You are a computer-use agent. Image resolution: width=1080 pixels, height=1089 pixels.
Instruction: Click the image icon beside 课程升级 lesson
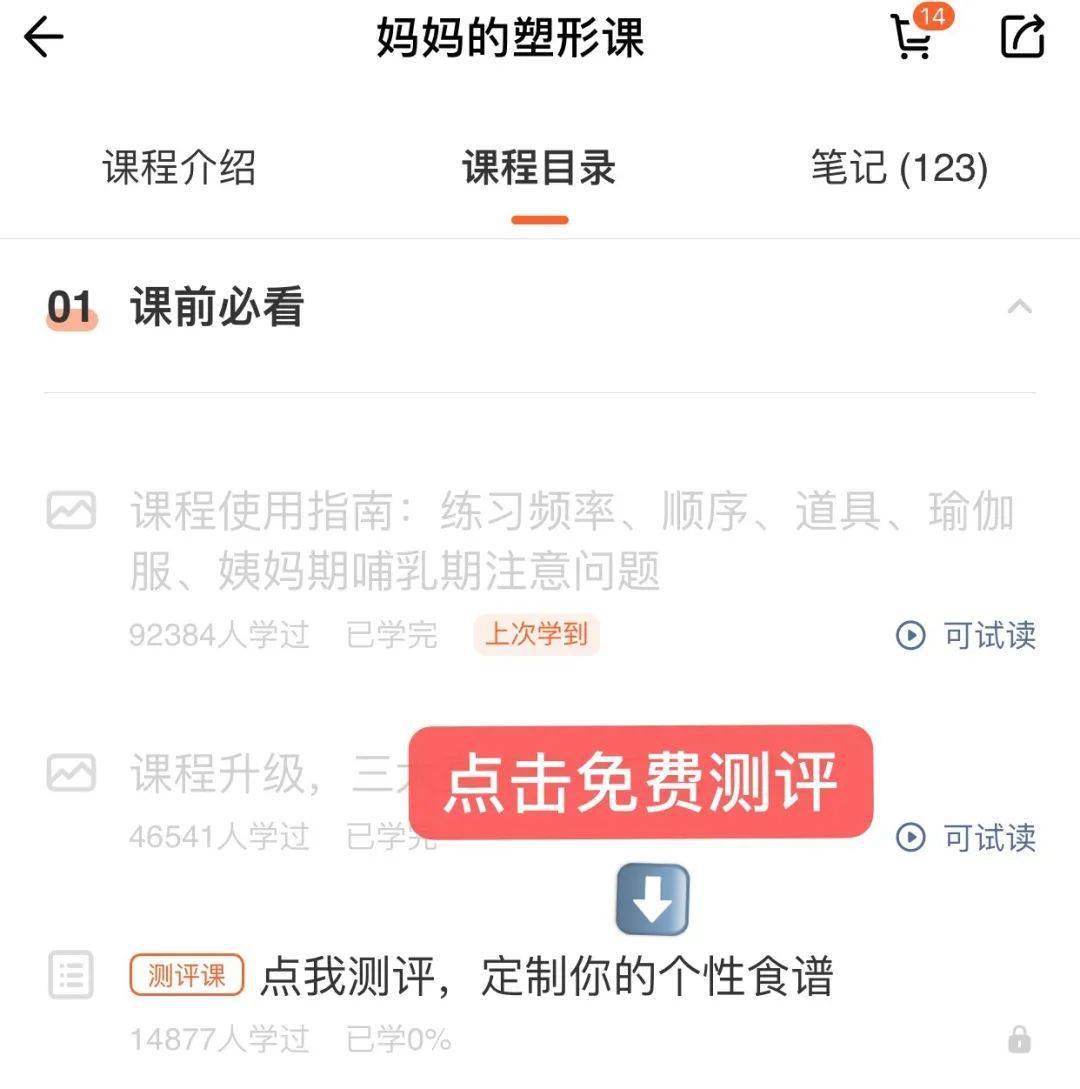coord(70,772)
